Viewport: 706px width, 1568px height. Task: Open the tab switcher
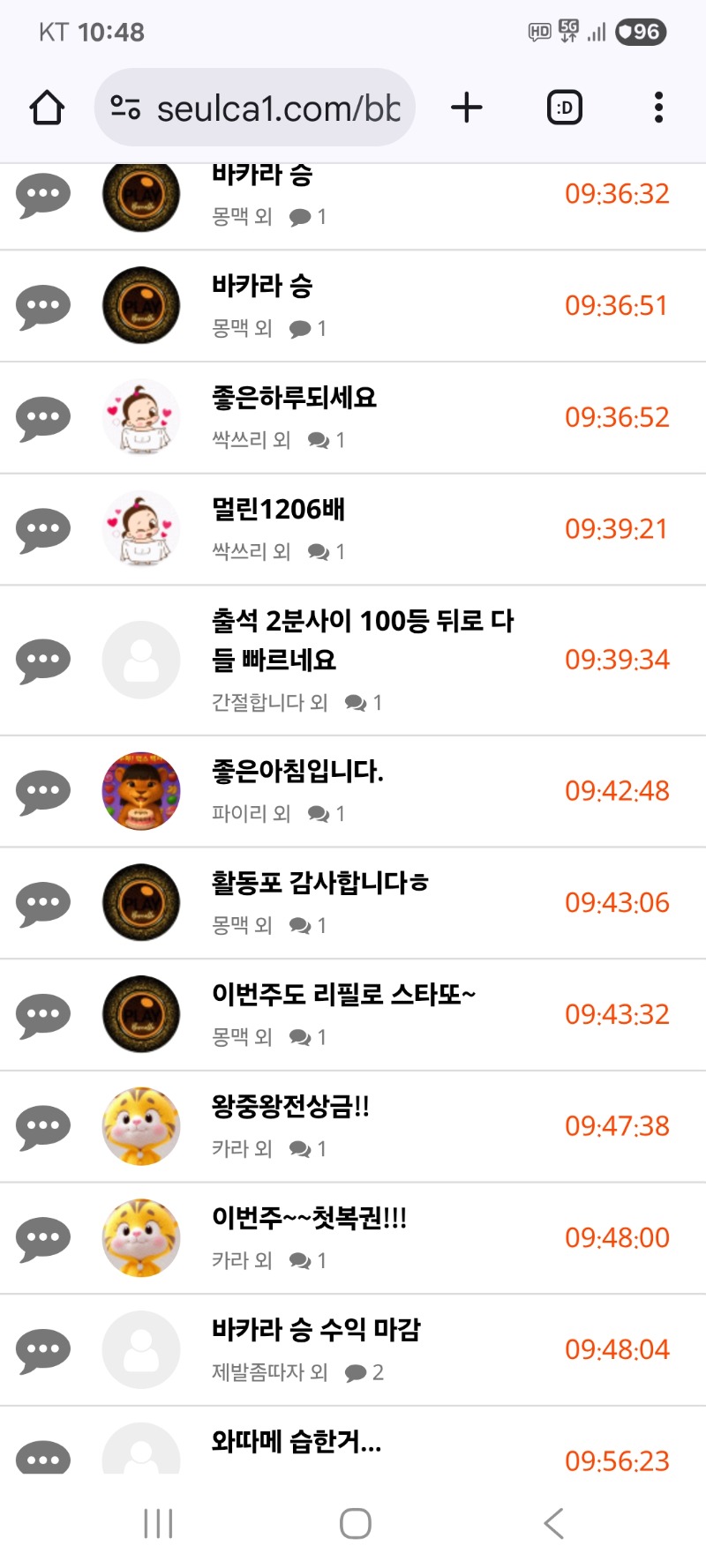point(565,108)
